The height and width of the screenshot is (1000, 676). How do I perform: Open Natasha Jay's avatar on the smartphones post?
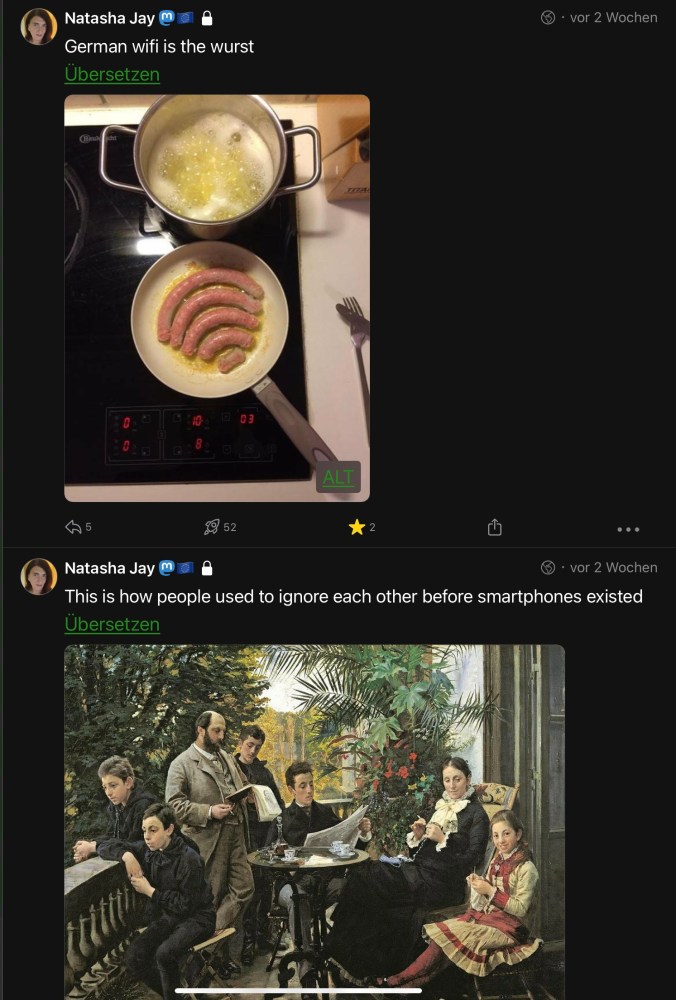point(39,577)
